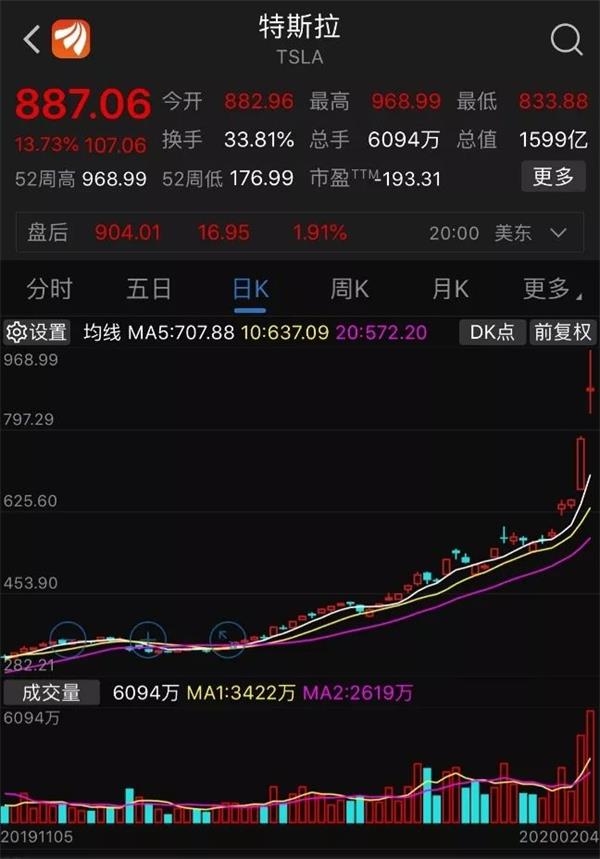Switch to the 月K chart tab
The width and height of the screenshot is (600, 859).
[450, 290]
